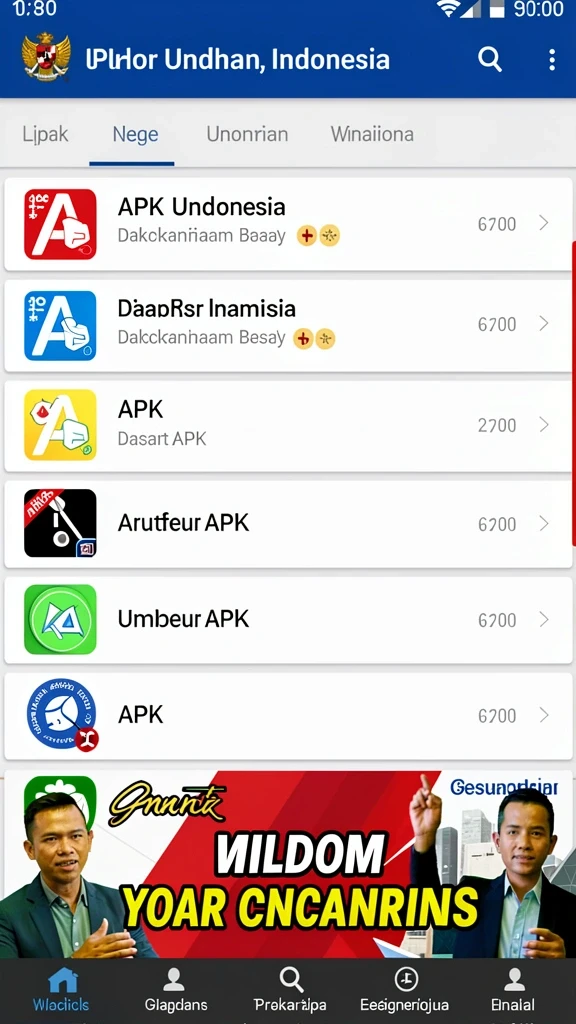This screenshot has height=1024, width=576.
Task: Switch to the Ljpak tab
Action: pyautogui.click(x=45, y=135)
